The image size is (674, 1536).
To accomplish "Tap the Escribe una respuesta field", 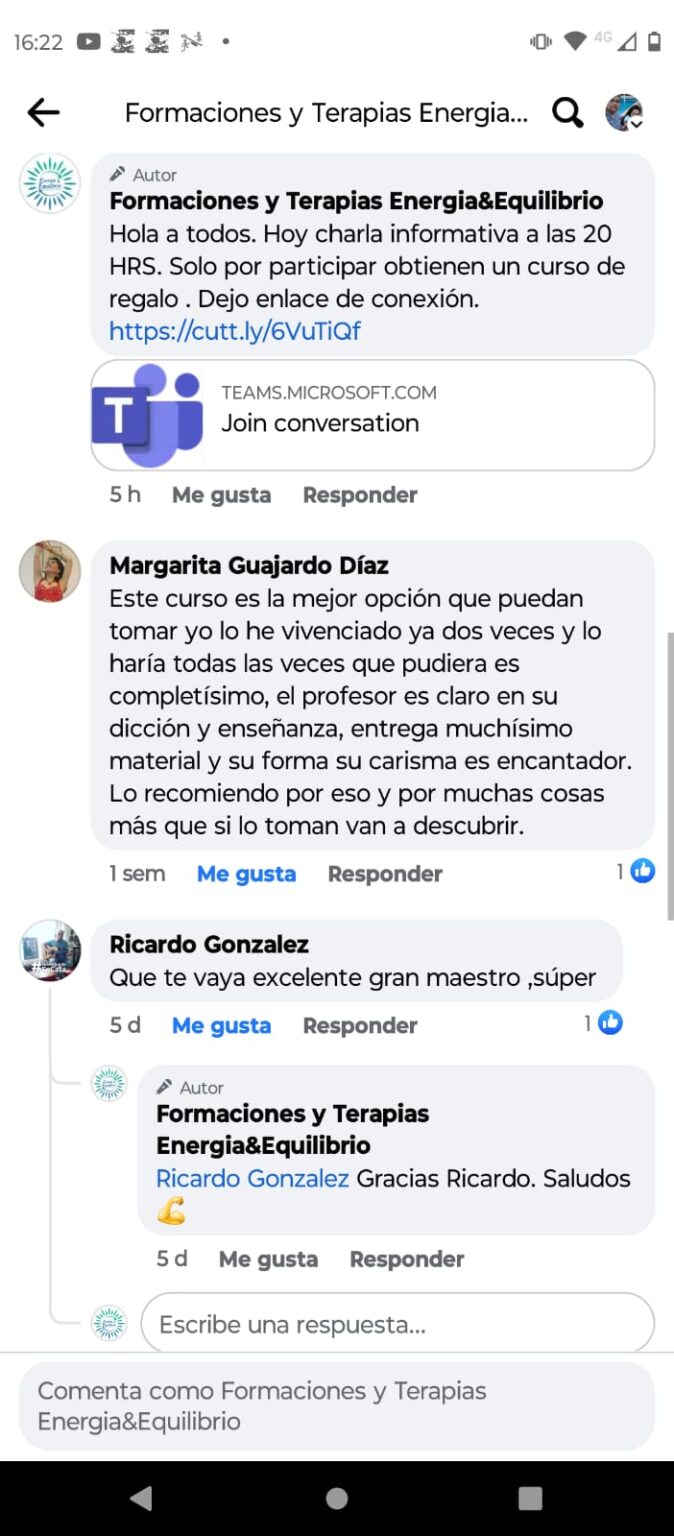I will pos(397,1325).
